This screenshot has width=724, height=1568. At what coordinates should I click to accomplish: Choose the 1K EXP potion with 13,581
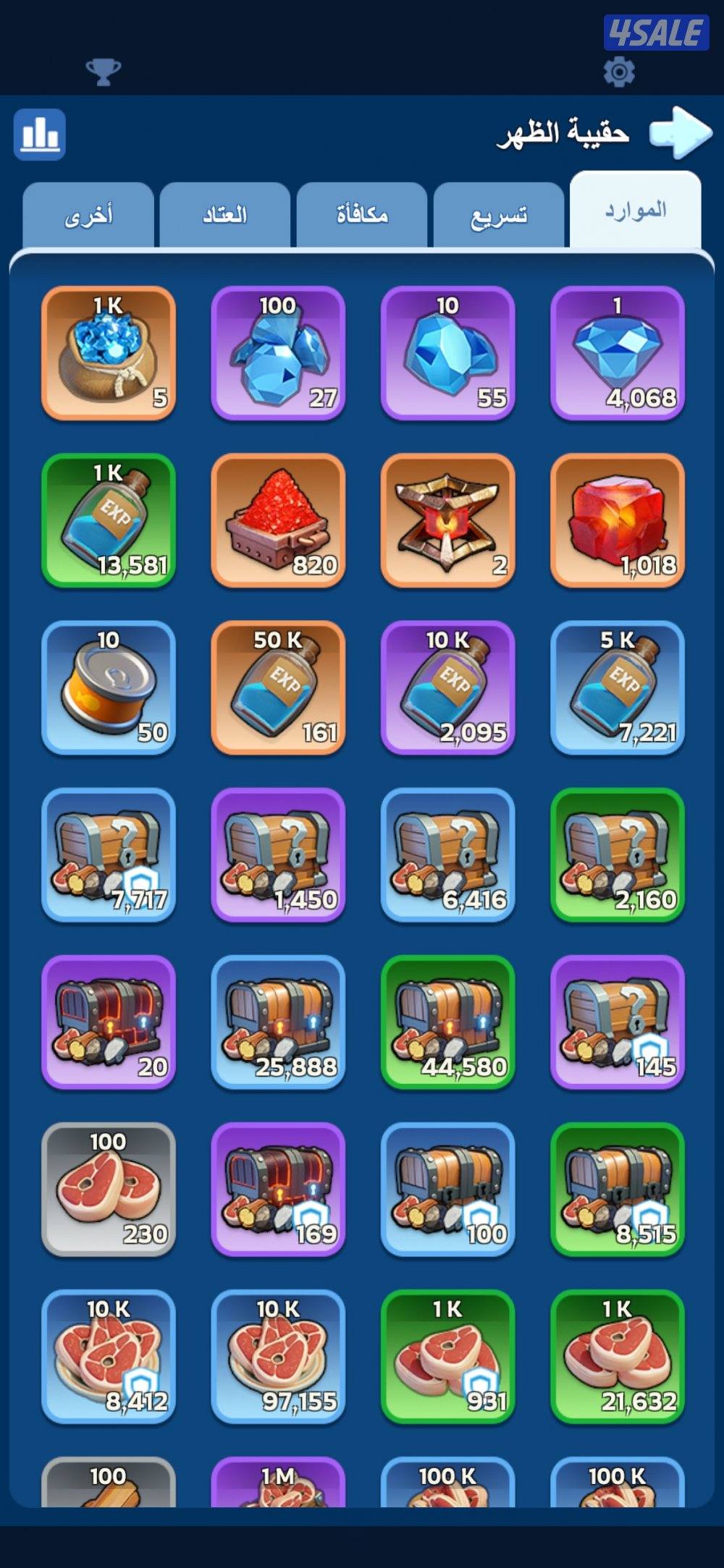109,520
